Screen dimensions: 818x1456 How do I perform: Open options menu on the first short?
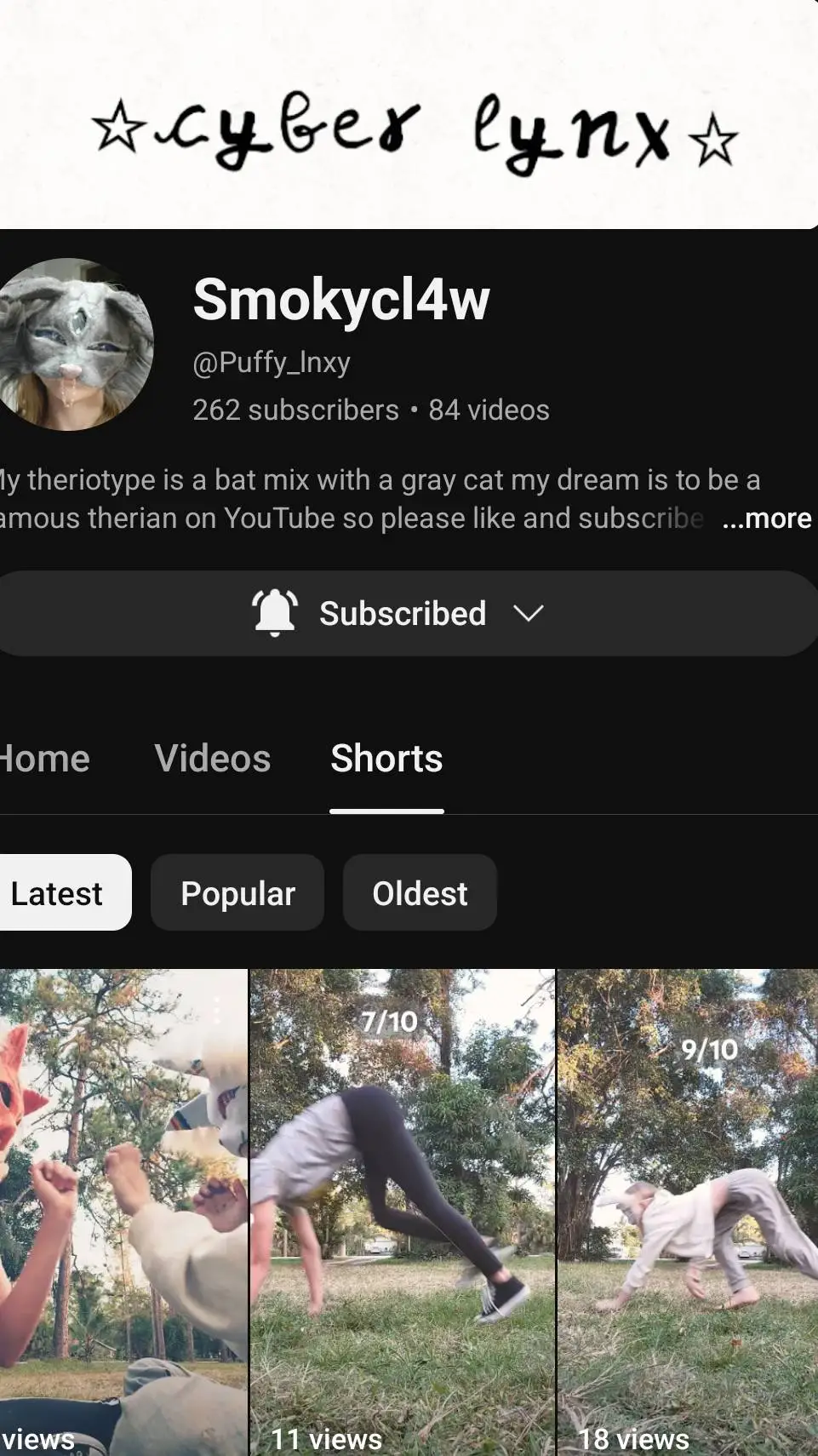coord(217,1011)
